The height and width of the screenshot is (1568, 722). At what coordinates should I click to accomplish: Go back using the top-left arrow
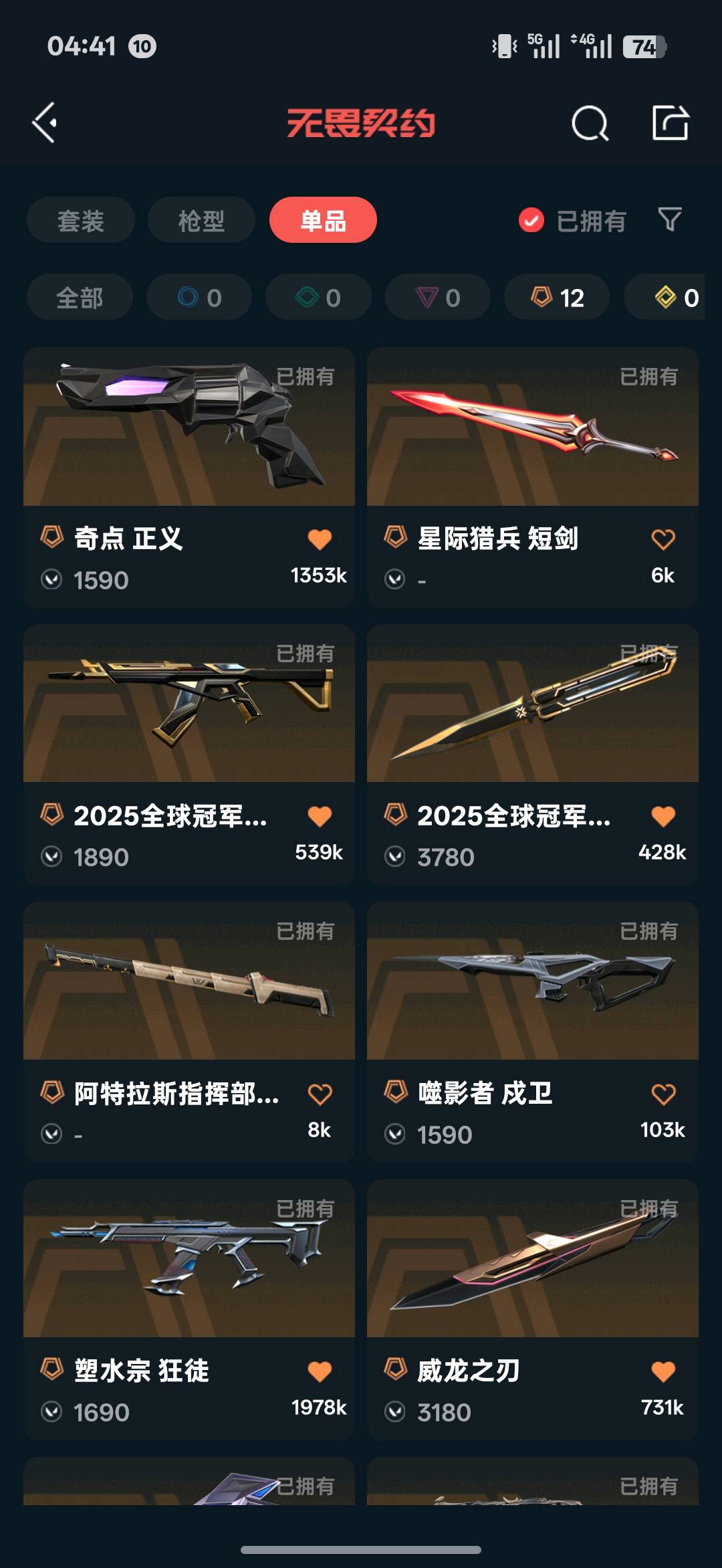pos(45,123)
